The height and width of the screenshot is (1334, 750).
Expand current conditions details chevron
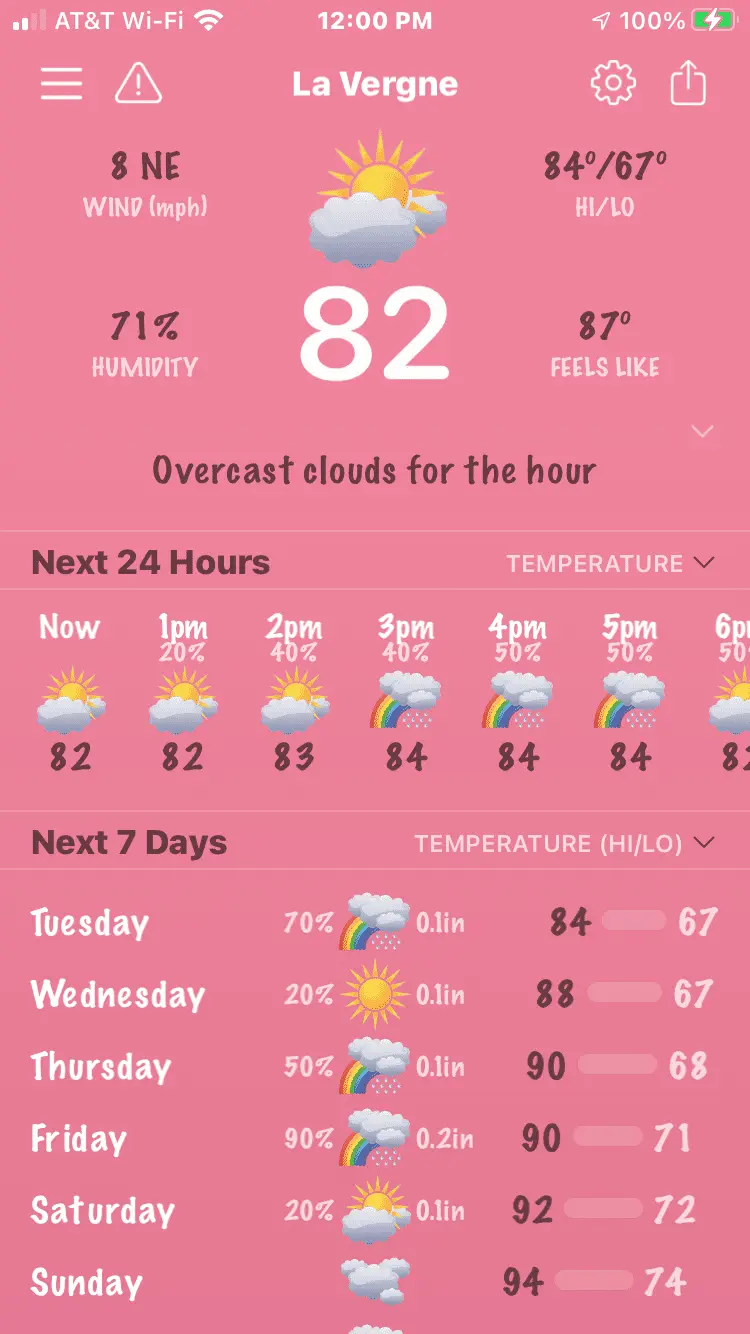coord(703,432)
